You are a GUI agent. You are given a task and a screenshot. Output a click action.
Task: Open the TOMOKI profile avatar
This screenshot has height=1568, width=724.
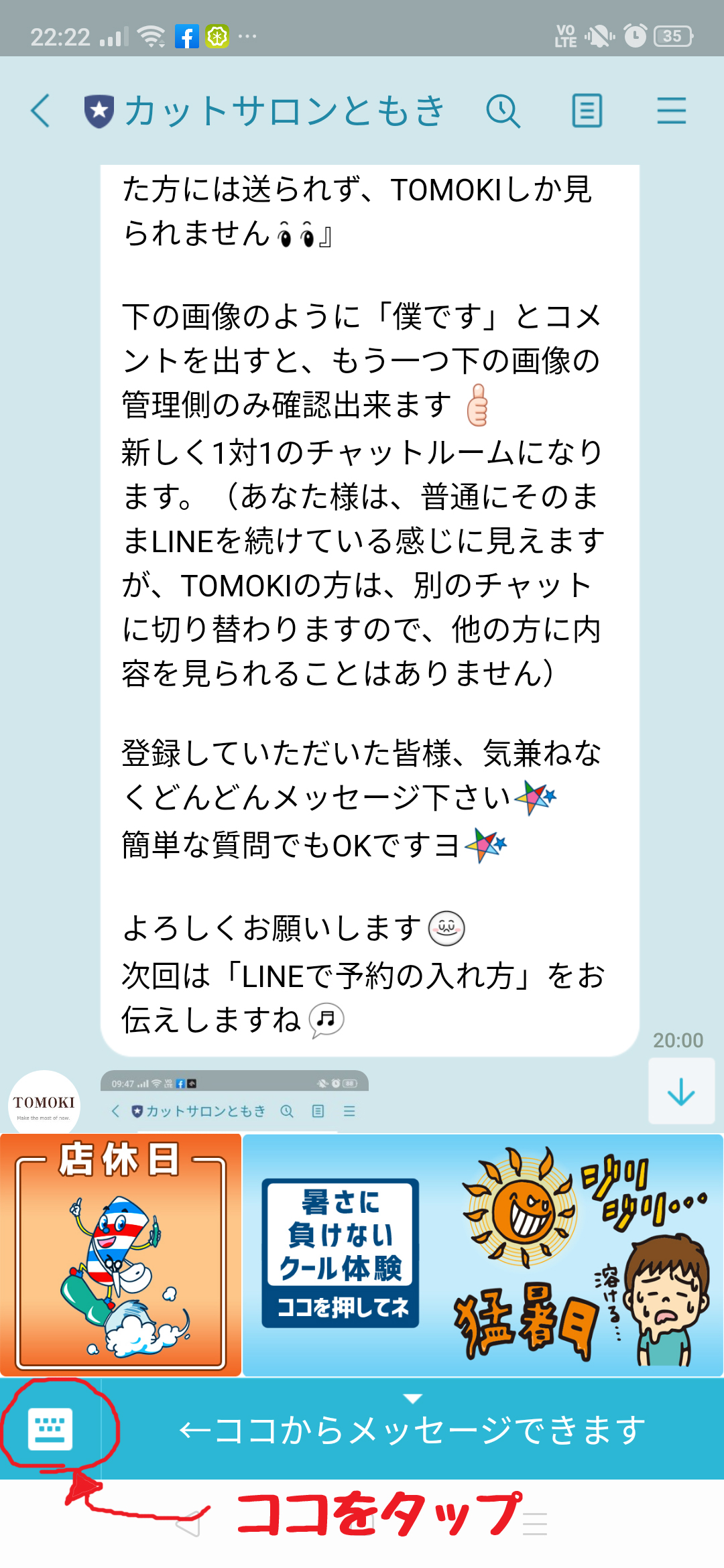(44, 1104)
